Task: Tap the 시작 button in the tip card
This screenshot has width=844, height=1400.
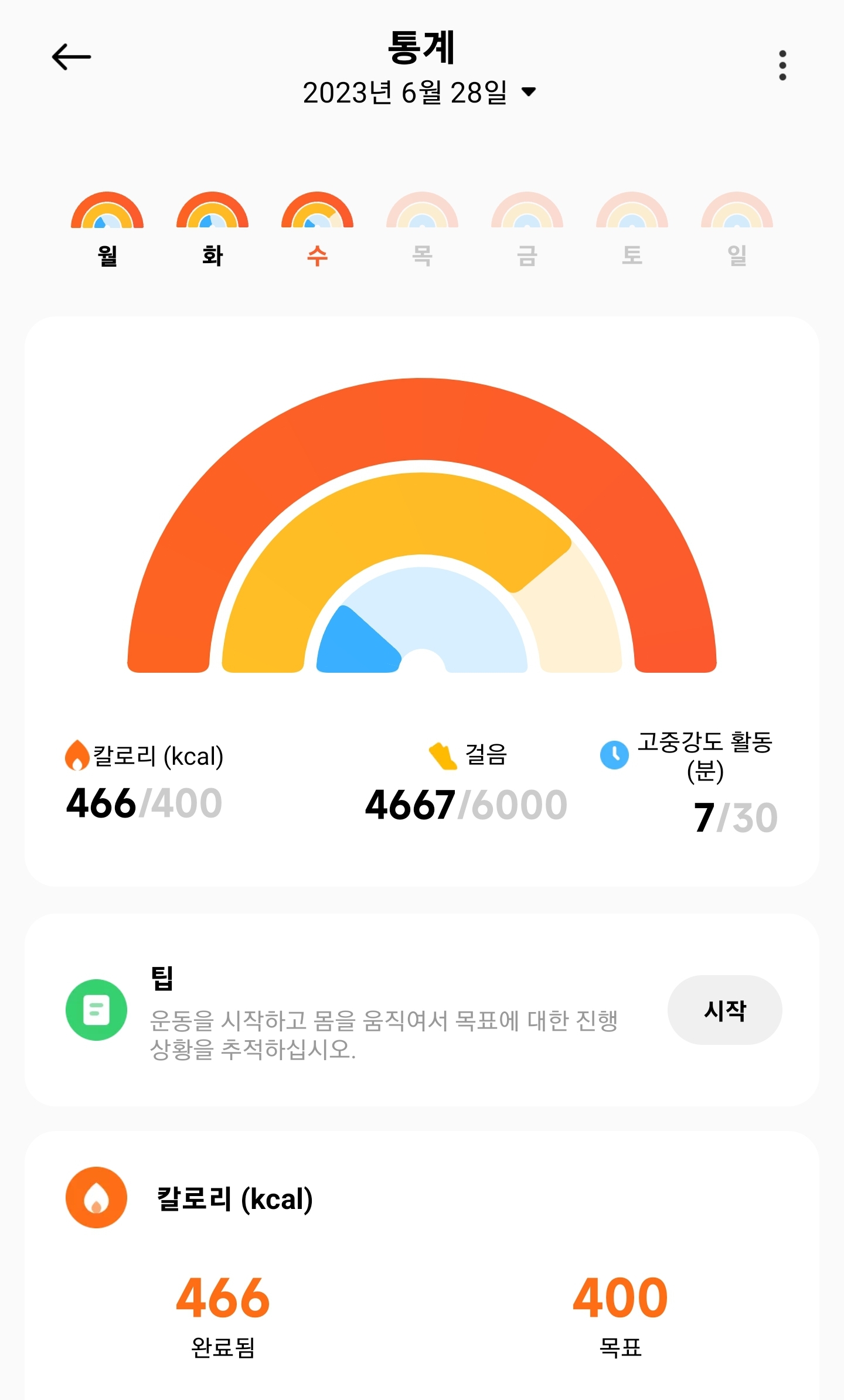Action: [724, 1010]
